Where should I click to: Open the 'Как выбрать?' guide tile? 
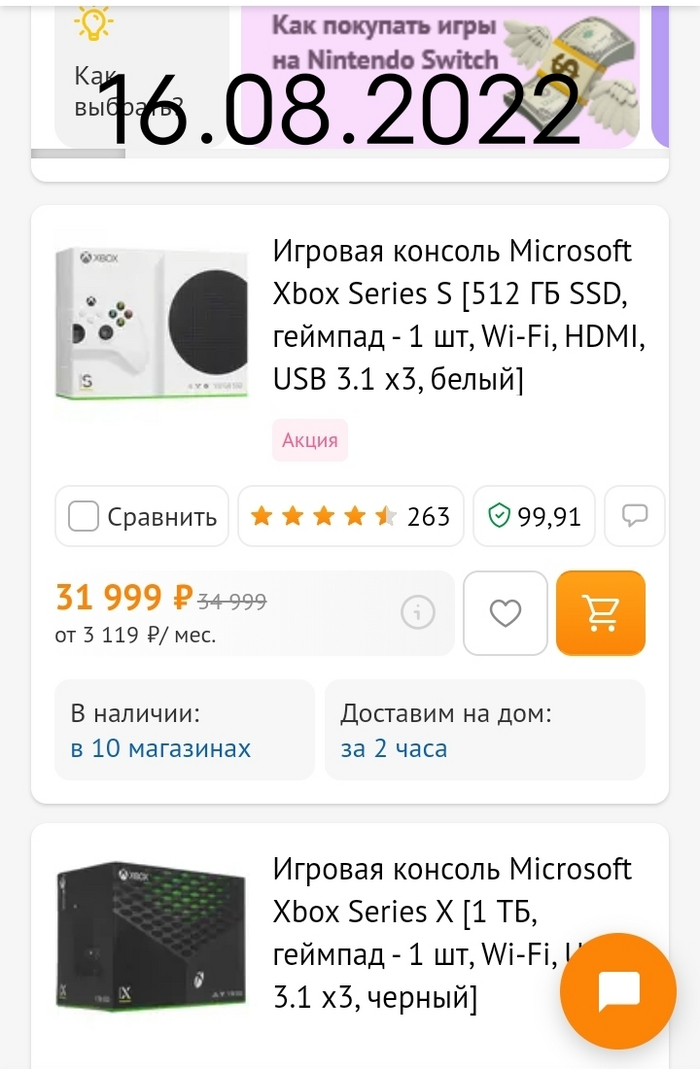click(x=130, y=80)
